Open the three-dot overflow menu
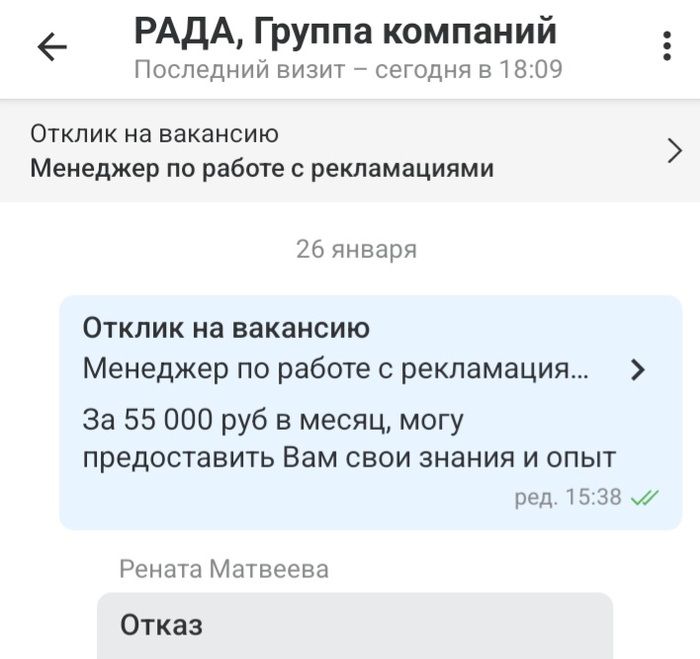Viewport: 700px width, 659px height. coord(666,47)
